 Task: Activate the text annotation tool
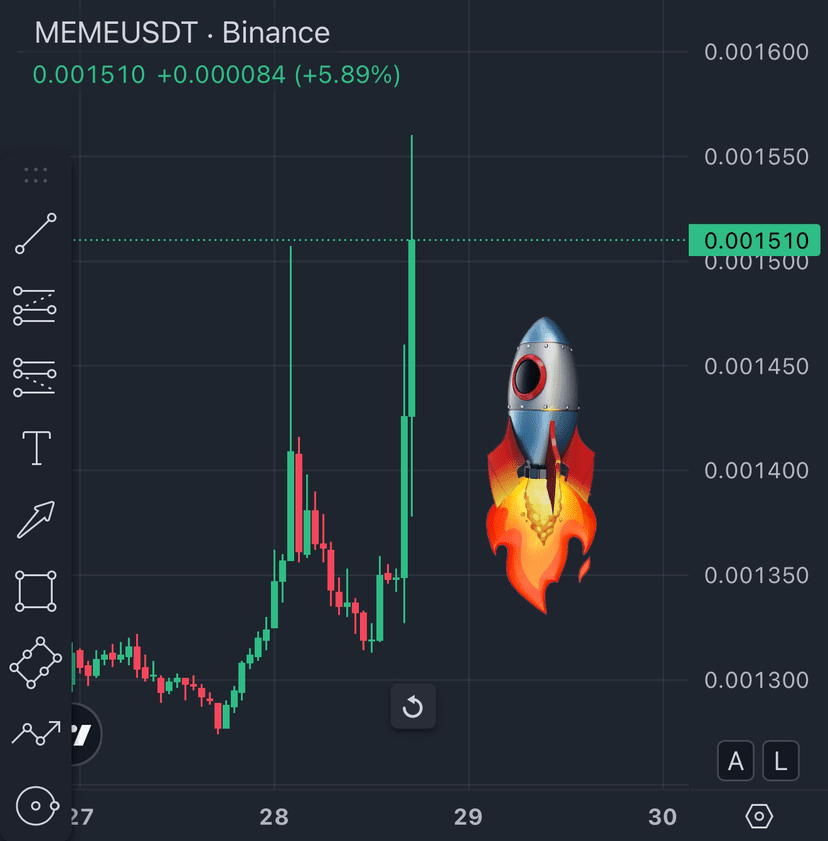pyautogui.click(x=36, y=447)
